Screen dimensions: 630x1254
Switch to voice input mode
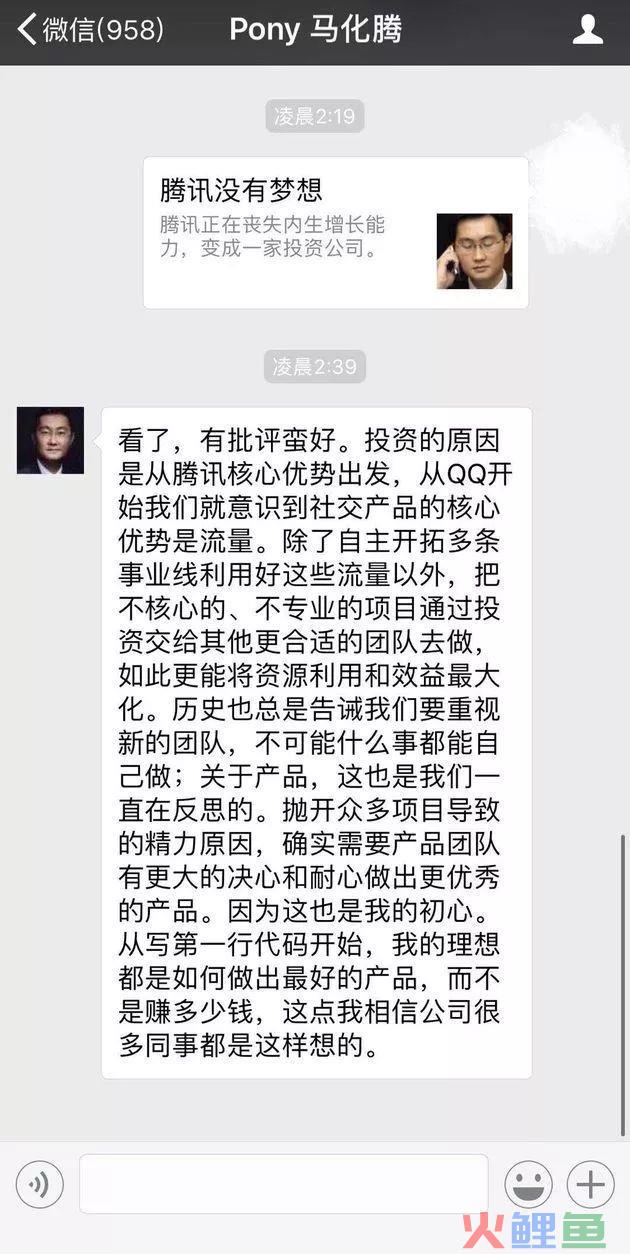(x=40, y=1186)
